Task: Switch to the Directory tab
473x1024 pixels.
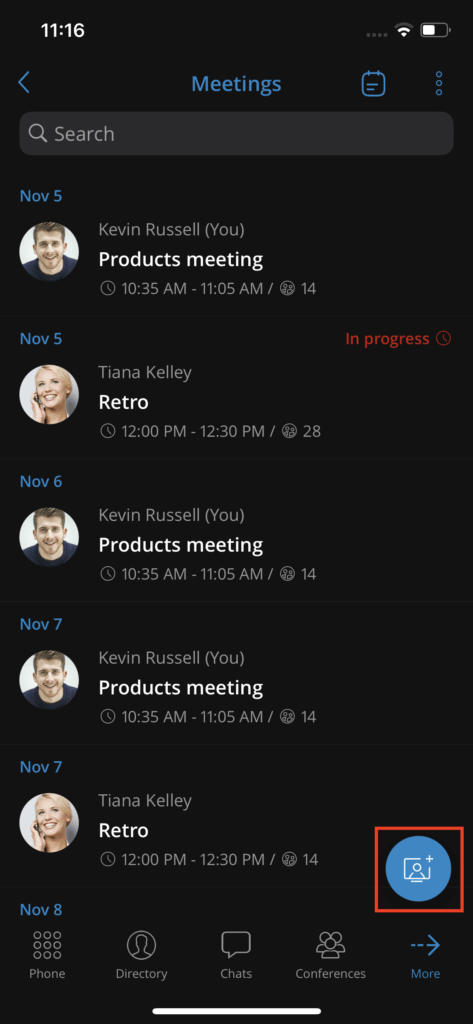Action: point(141,955)
